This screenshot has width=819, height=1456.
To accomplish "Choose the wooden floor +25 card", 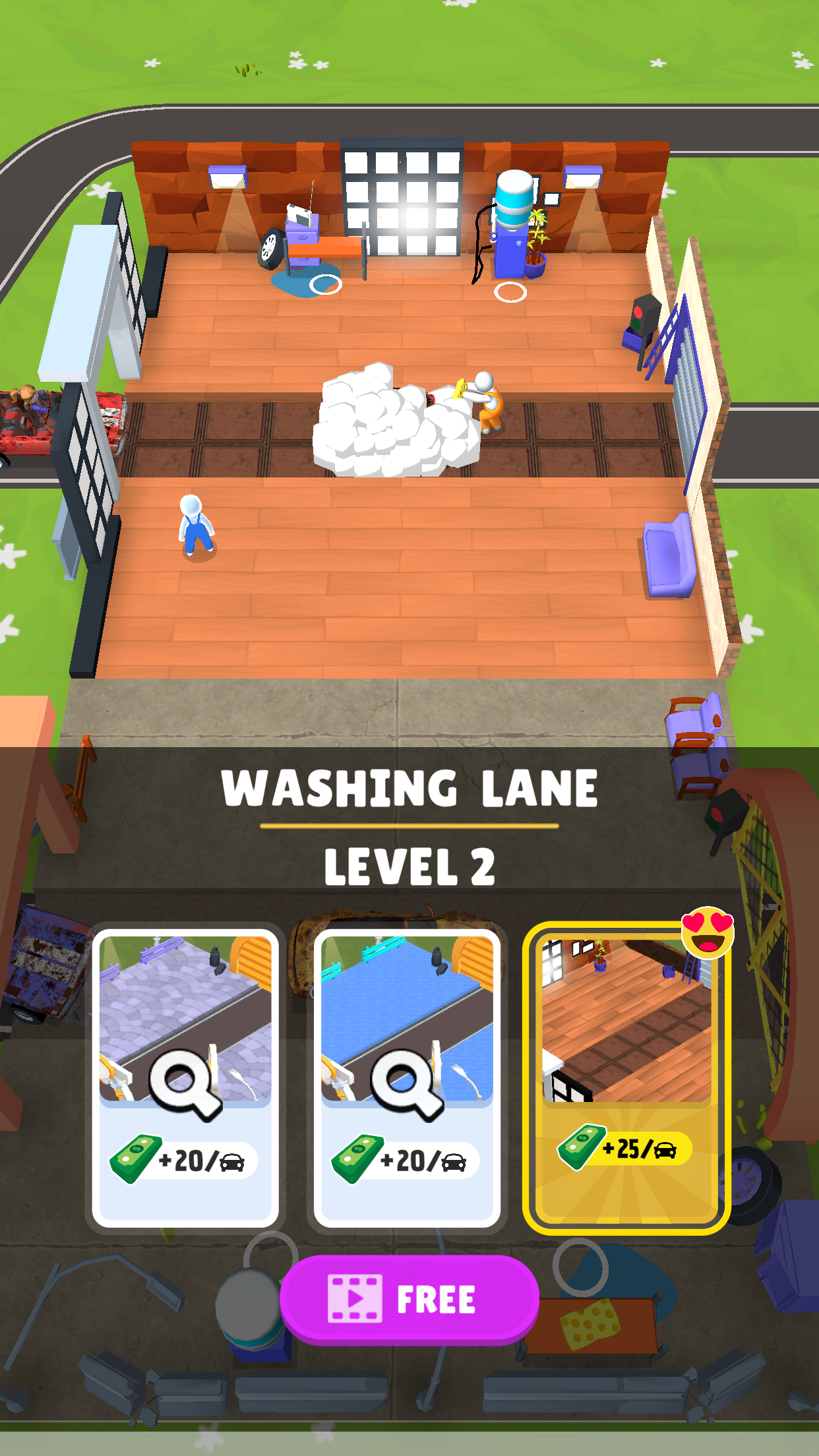I will 626,1077.
